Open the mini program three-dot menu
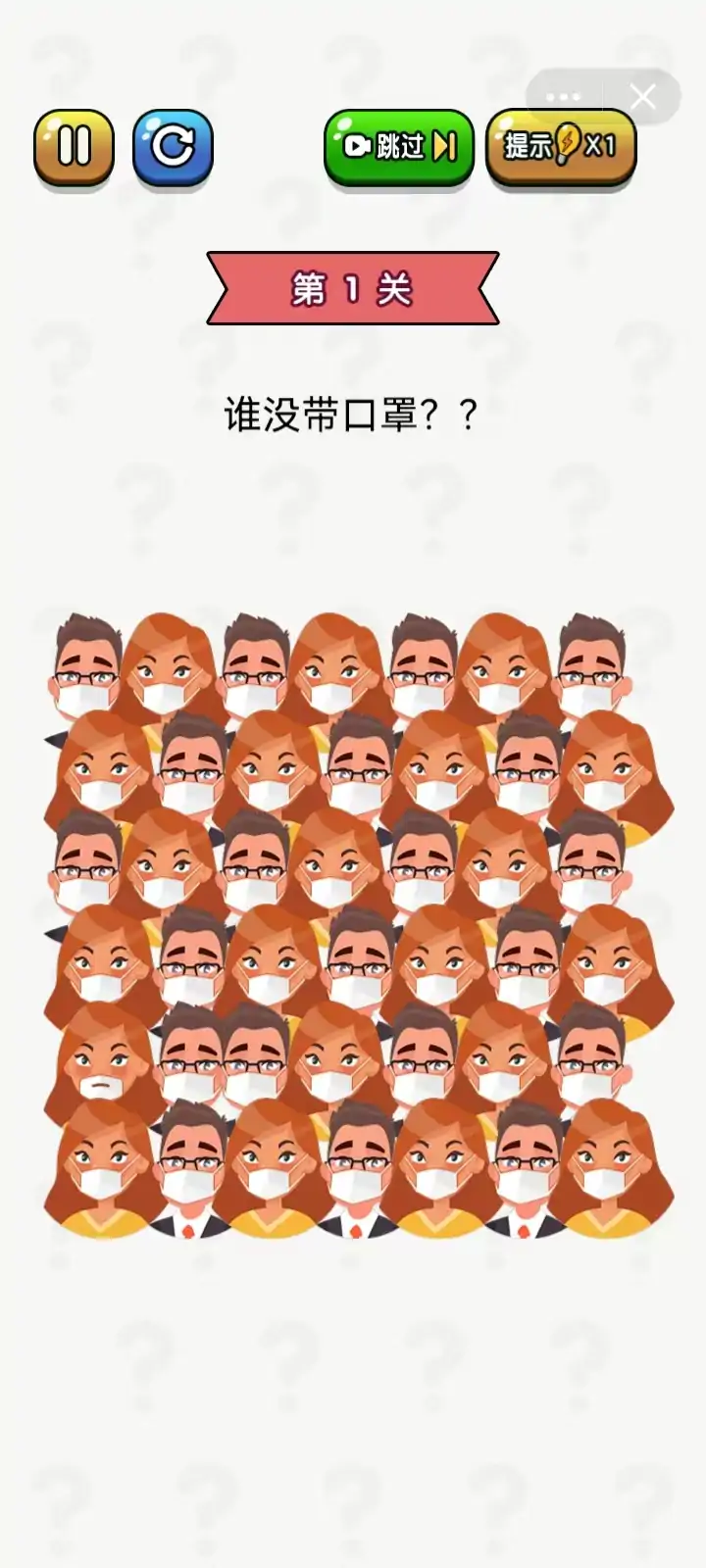The height and width of the screenshot is (1568, 706). click(x=564, y=96)
